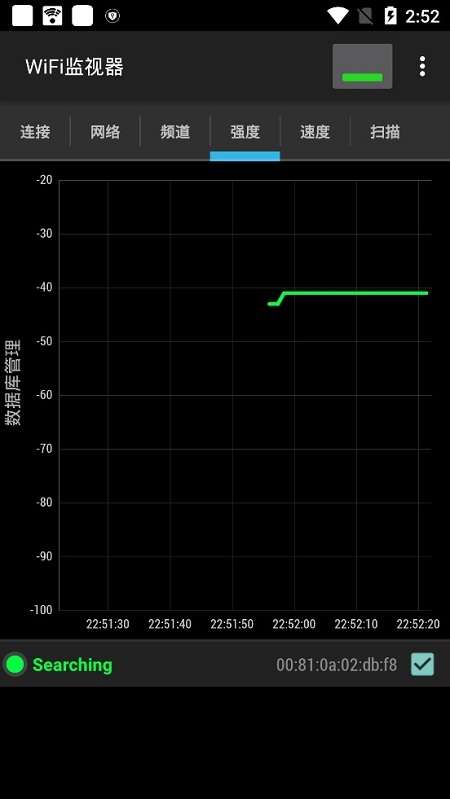This screenshot has width=450, height=799.
Task: Open the 频道 tab
Action: [175, 132]
